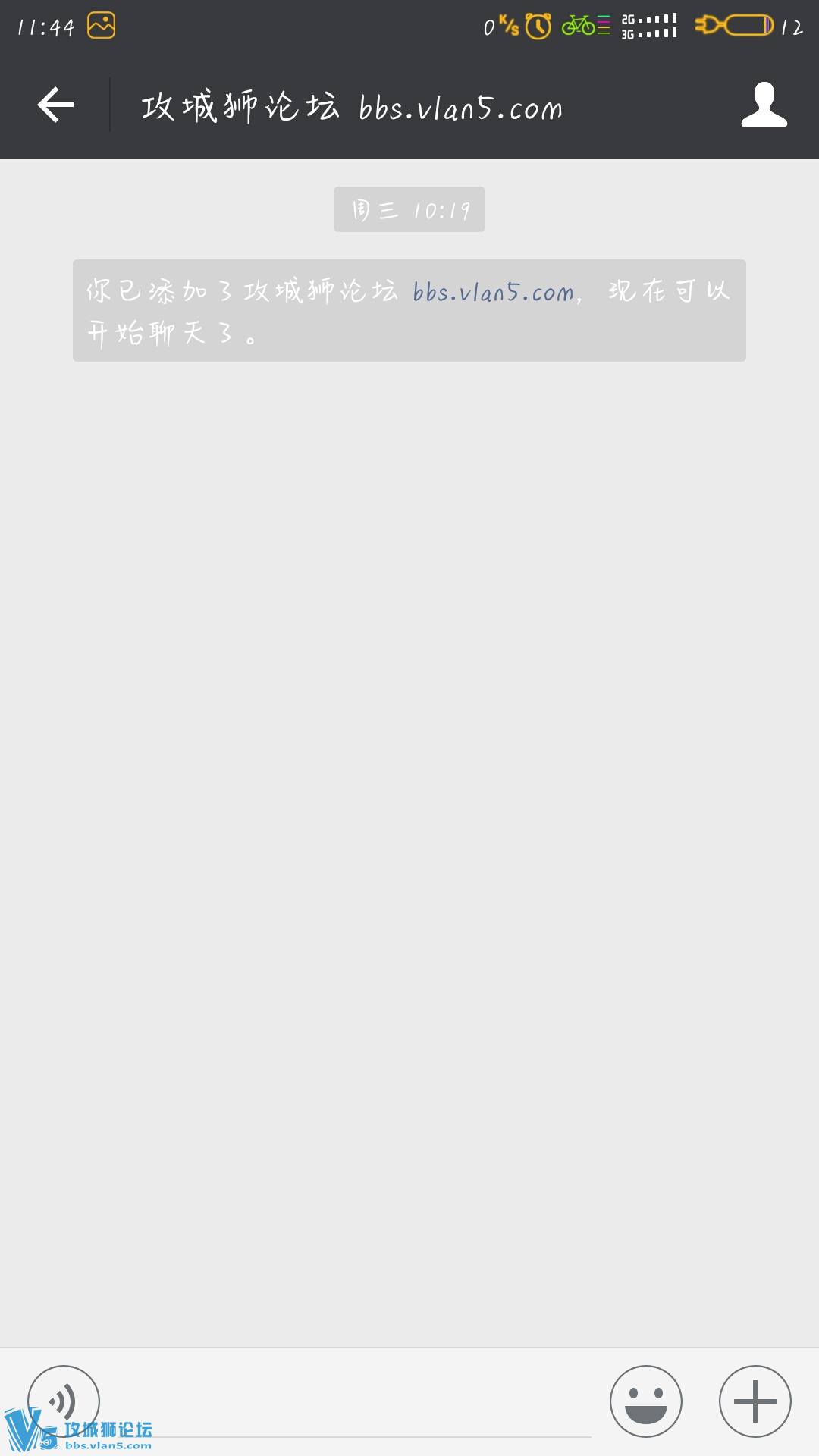Switch to voice message input
Screen dimensions: 819x1456
pyautogui.click(x=64, y=1401)
